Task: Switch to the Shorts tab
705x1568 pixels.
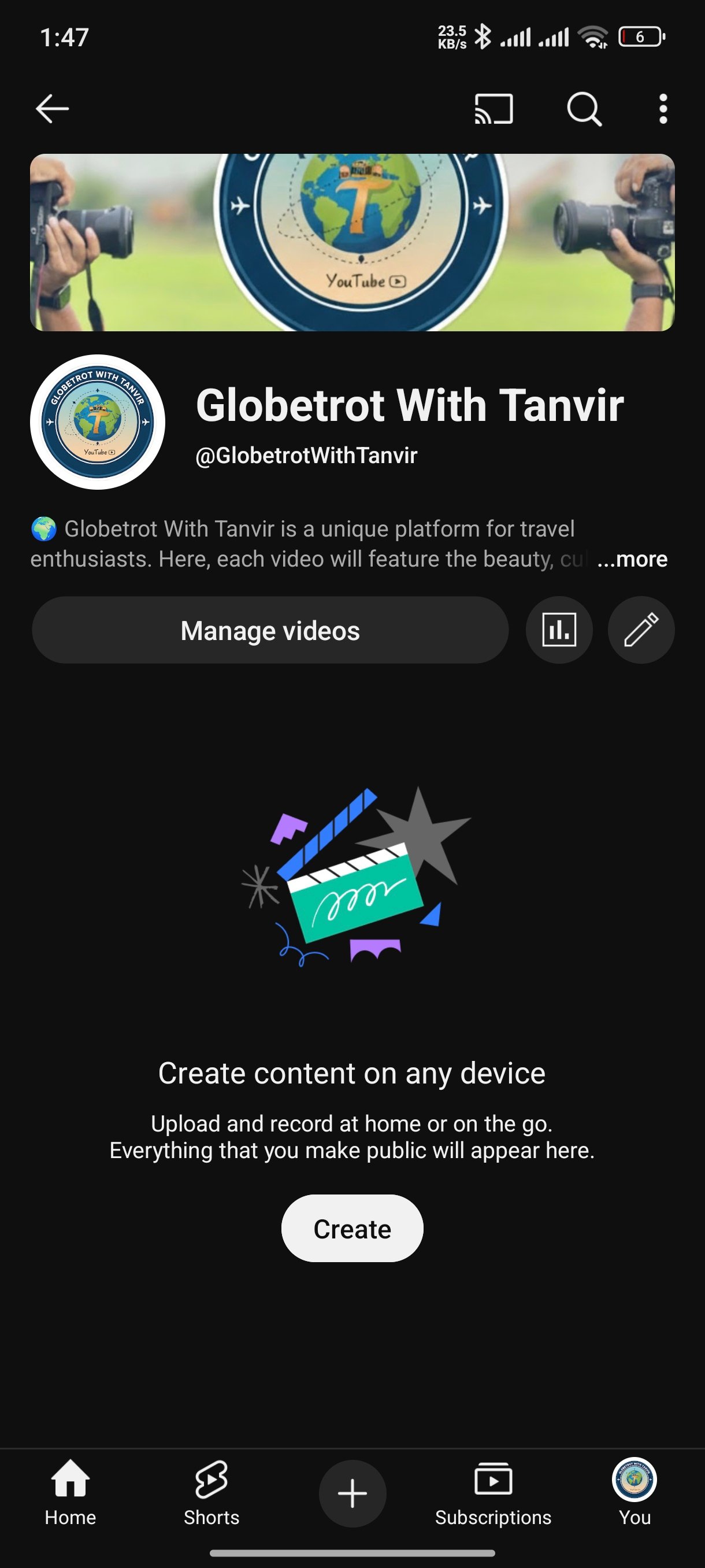Action: [211, 1492]
